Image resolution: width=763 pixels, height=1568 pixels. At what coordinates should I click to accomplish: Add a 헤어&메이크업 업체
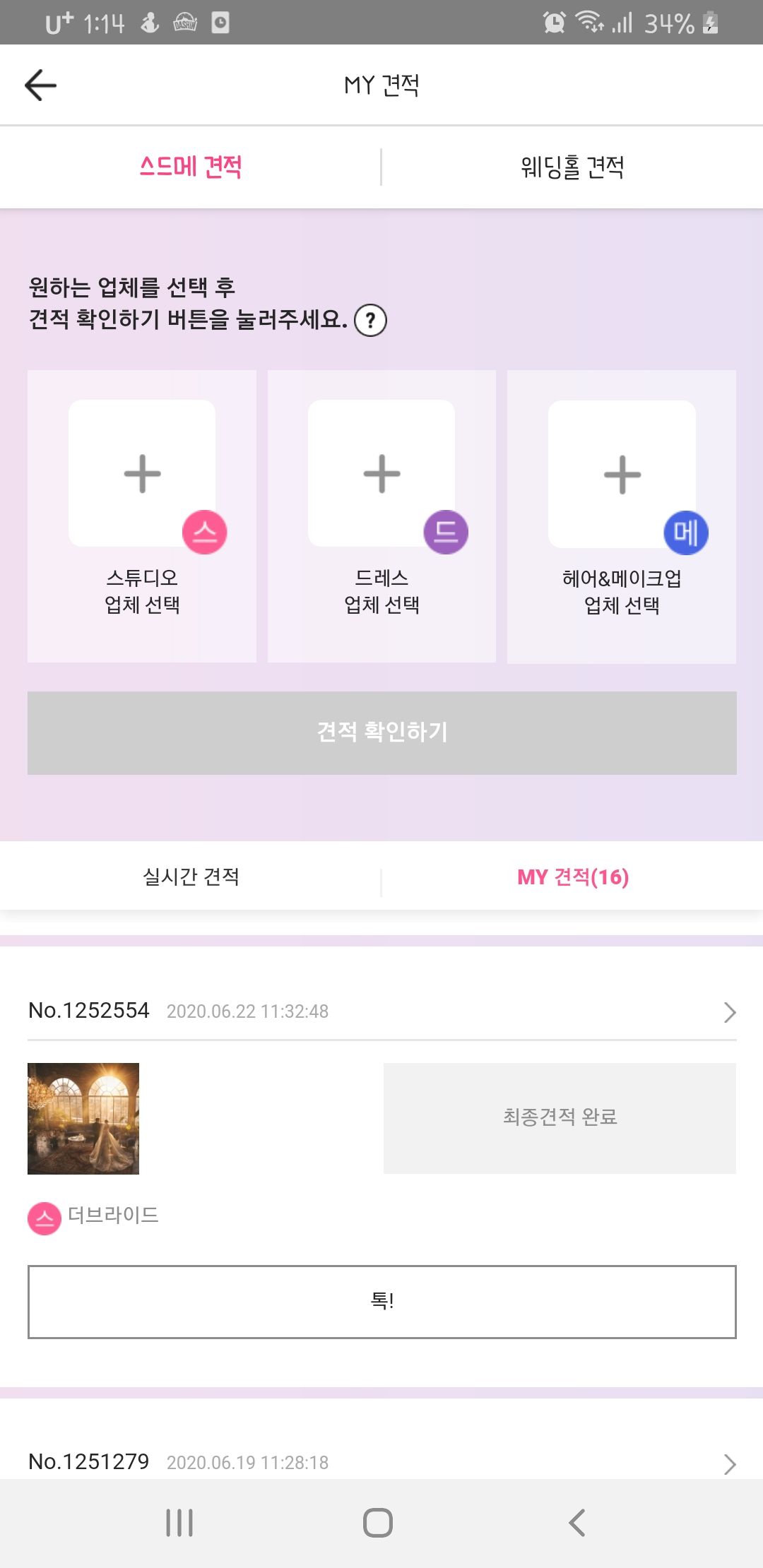[622, 474]
